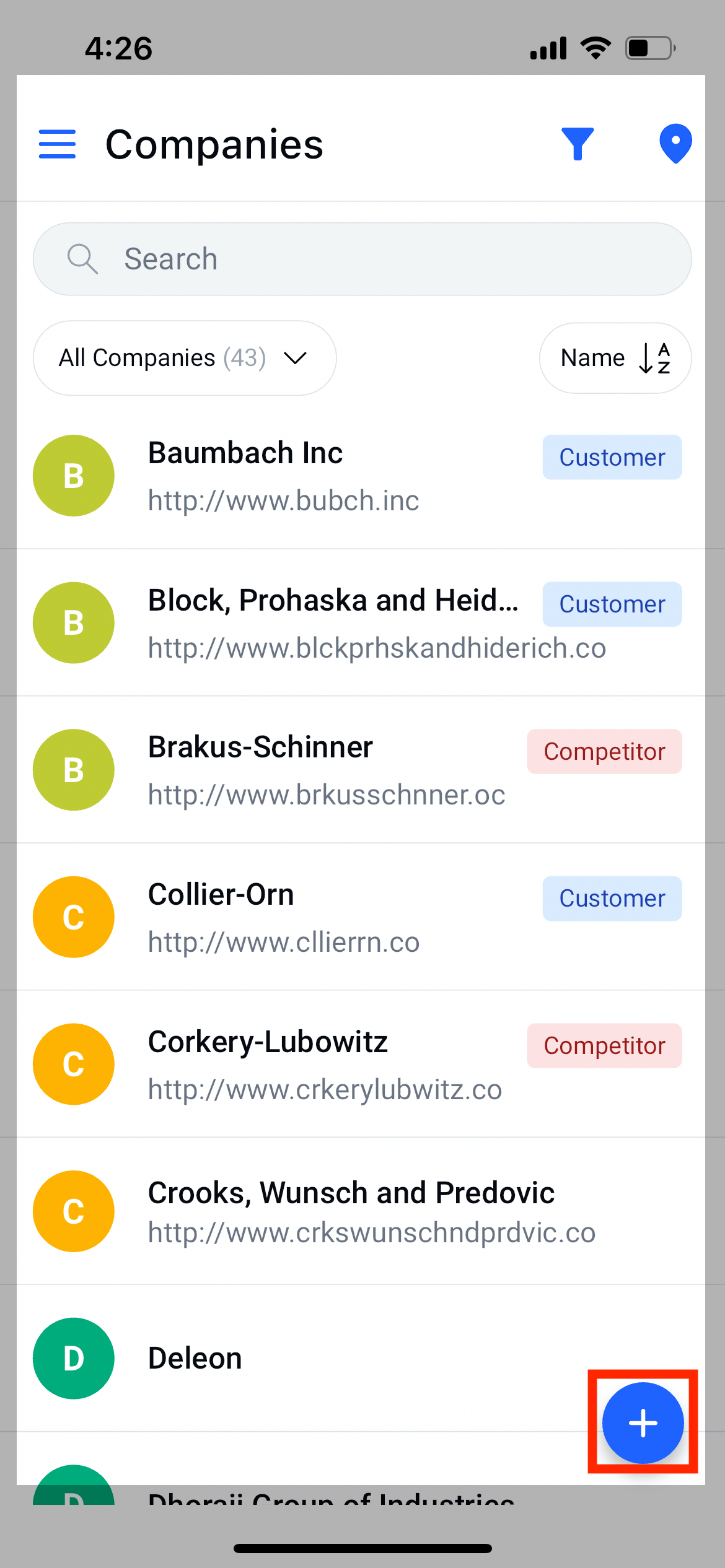Show companies on the map

[675, 144]
